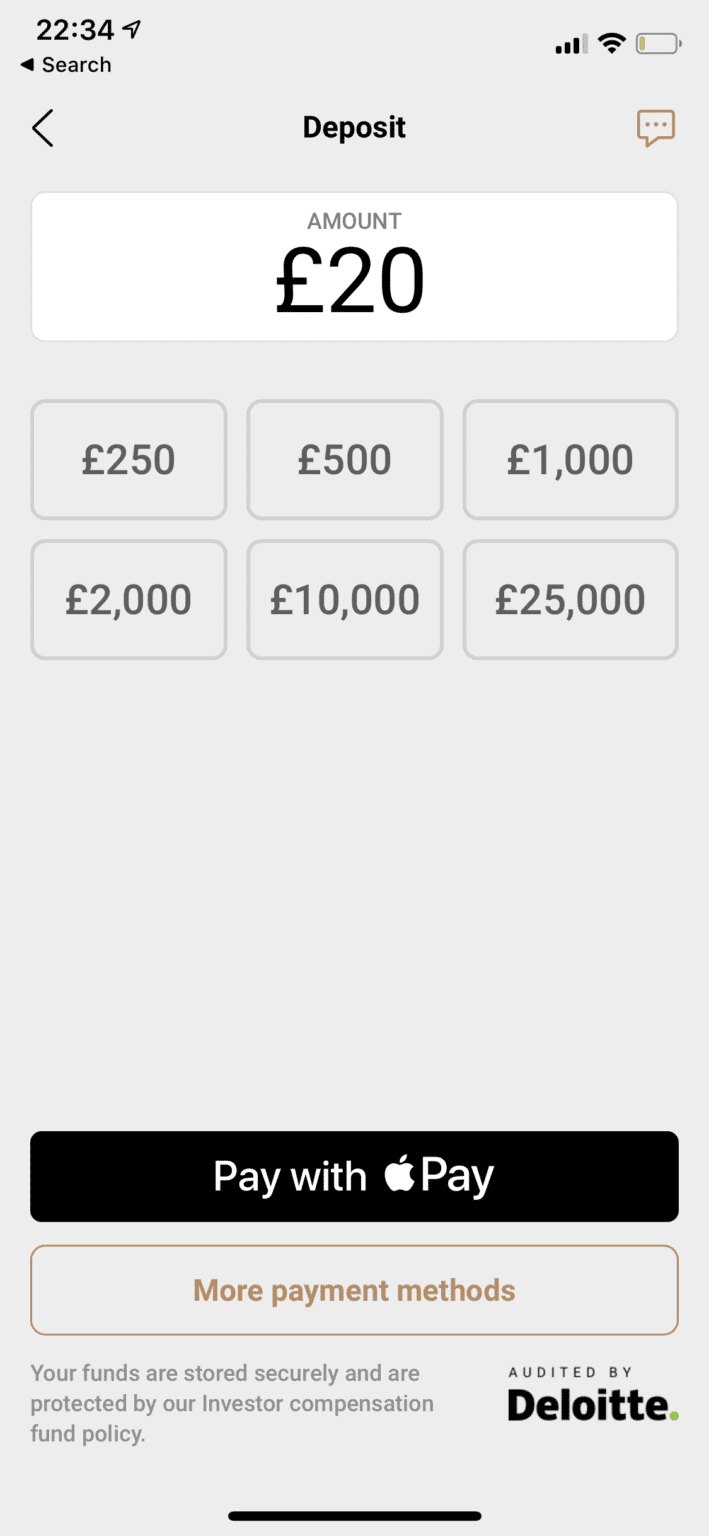Pay with Apple Pay
The width and height of the screenshot is (709, 1536).
pyautogui.click(x=354, y=1176)
